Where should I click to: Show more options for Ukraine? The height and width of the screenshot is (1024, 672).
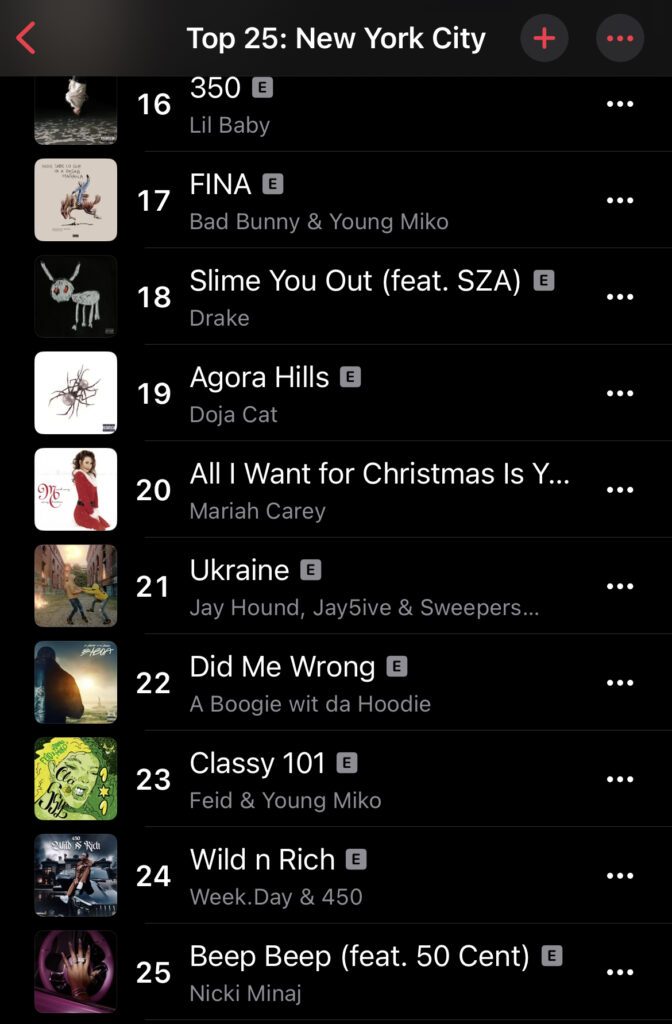[620, 586]
